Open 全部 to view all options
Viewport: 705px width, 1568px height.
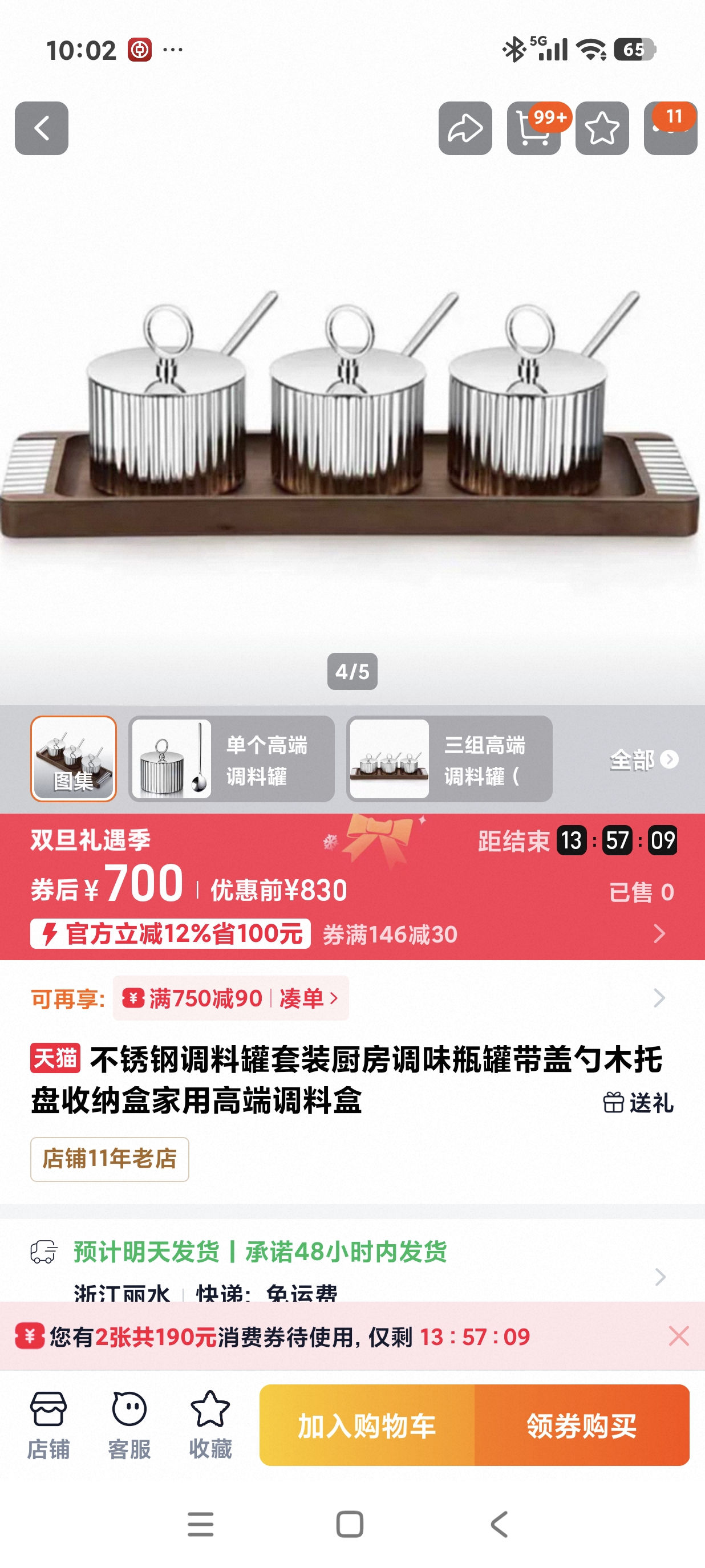(643, 759)
